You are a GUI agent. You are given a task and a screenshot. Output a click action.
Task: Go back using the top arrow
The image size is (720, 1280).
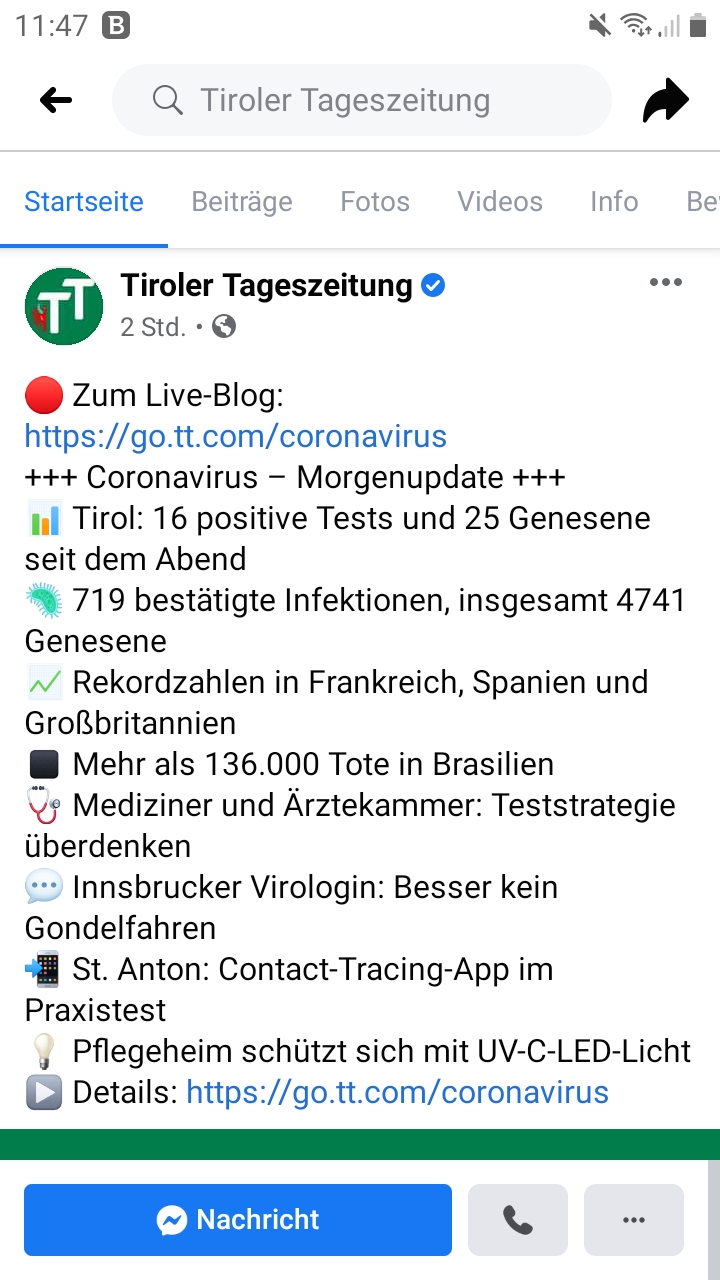pos(56,100)
